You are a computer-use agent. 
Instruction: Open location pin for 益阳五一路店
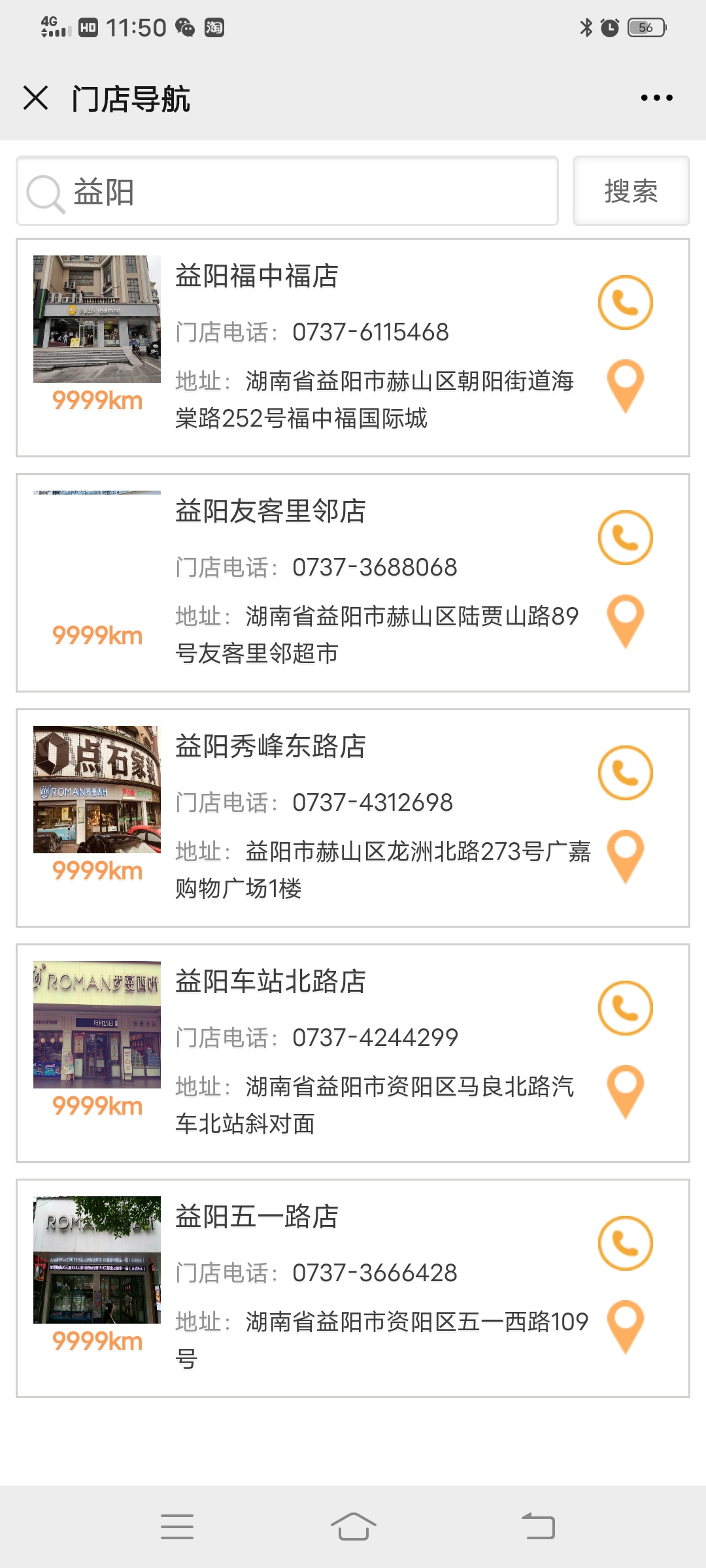coord(626,1327)
